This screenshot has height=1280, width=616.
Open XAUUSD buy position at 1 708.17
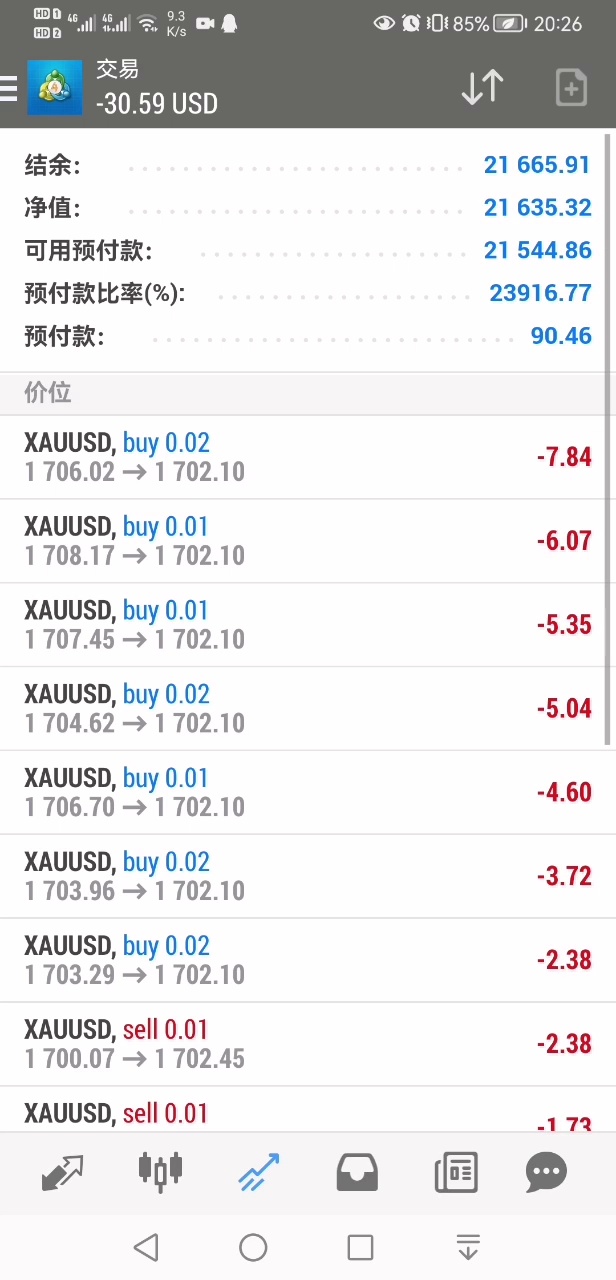[x=307, y=541]
